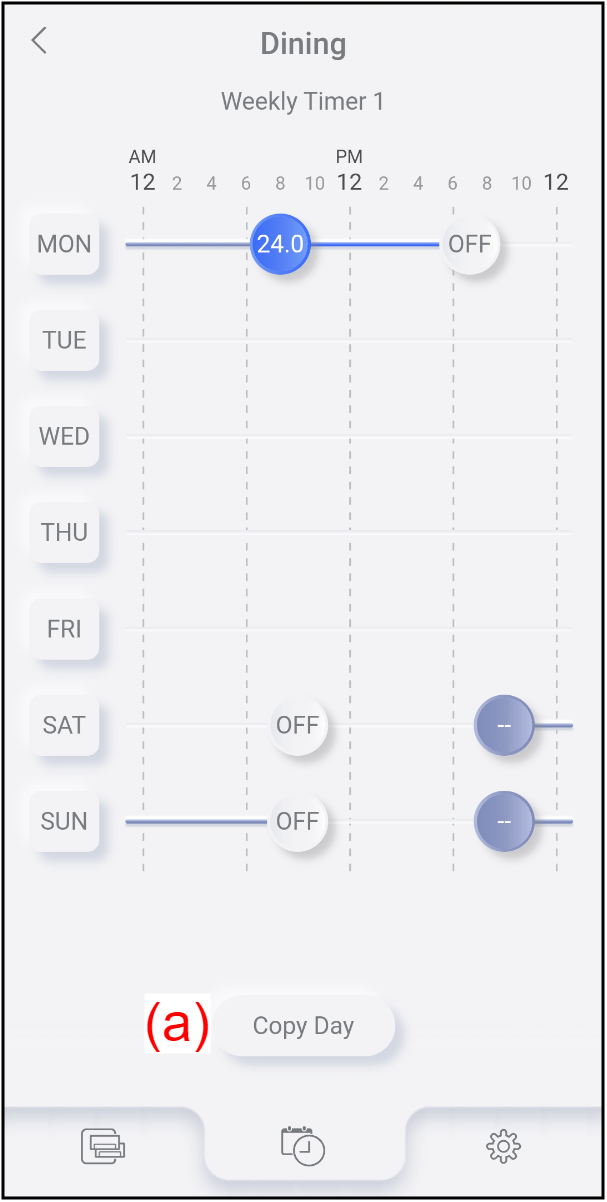Switch to the device list tab
This screenshot has height=1202, width=607.
click(104, 1146)
